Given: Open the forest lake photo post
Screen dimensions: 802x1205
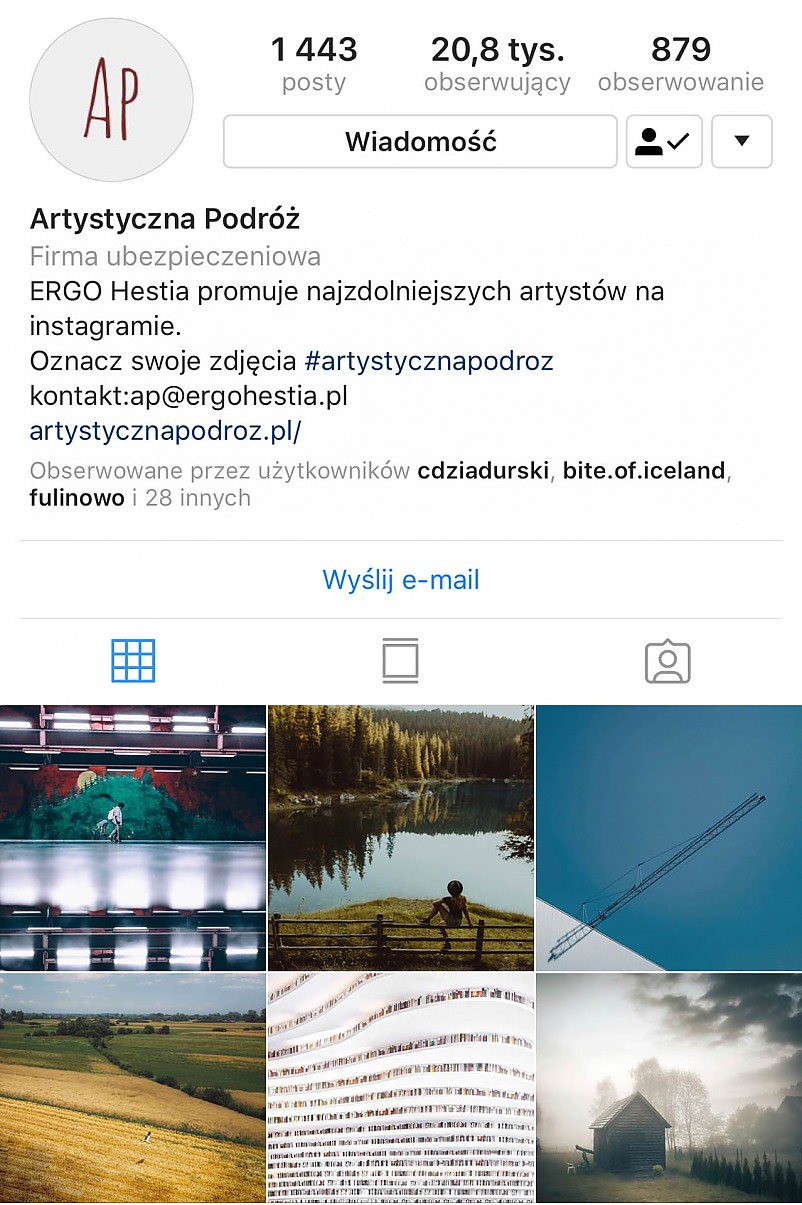Looking at the screenshot, I should [401, 837].
